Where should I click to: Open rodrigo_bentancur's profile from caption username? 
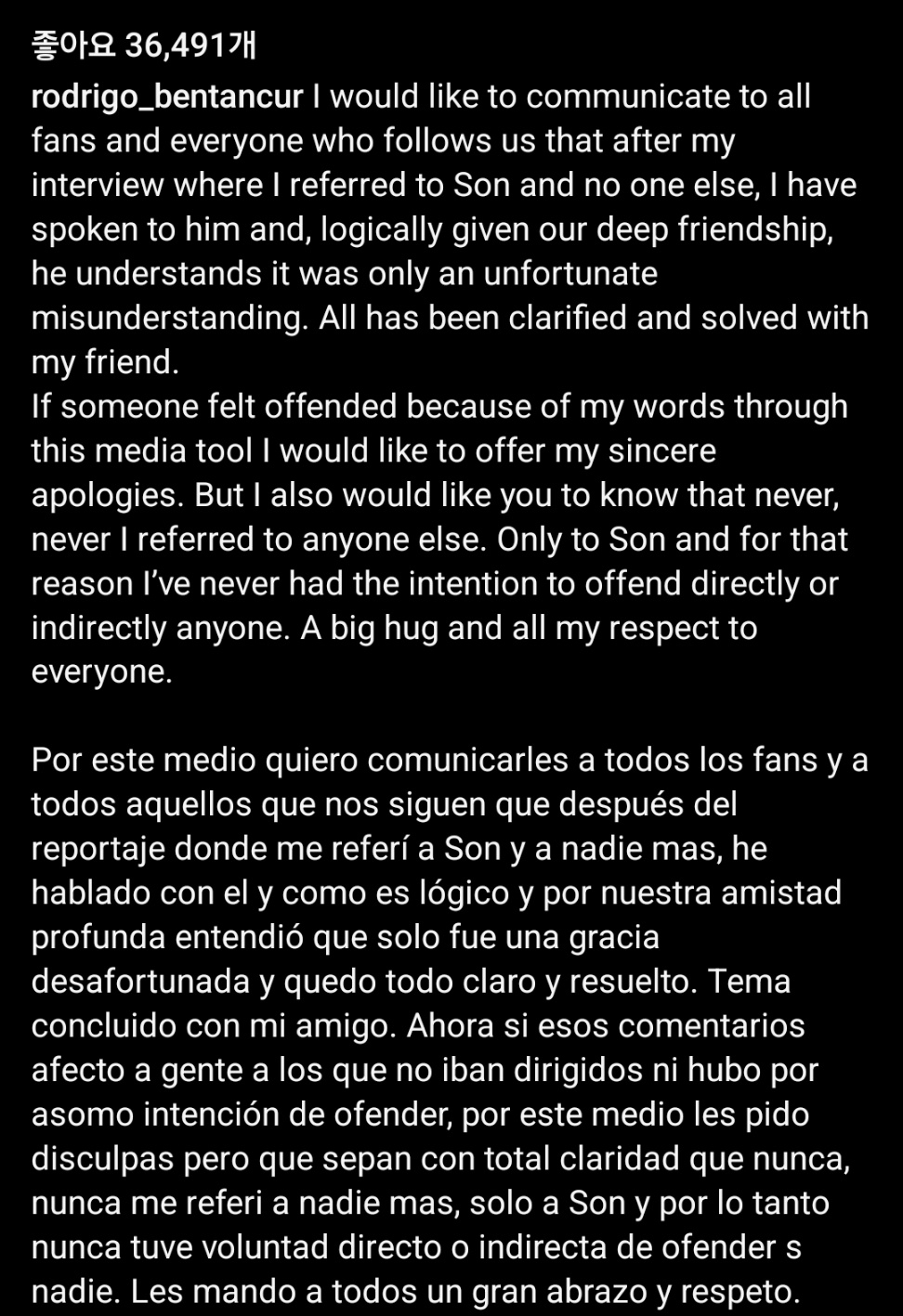167,98
